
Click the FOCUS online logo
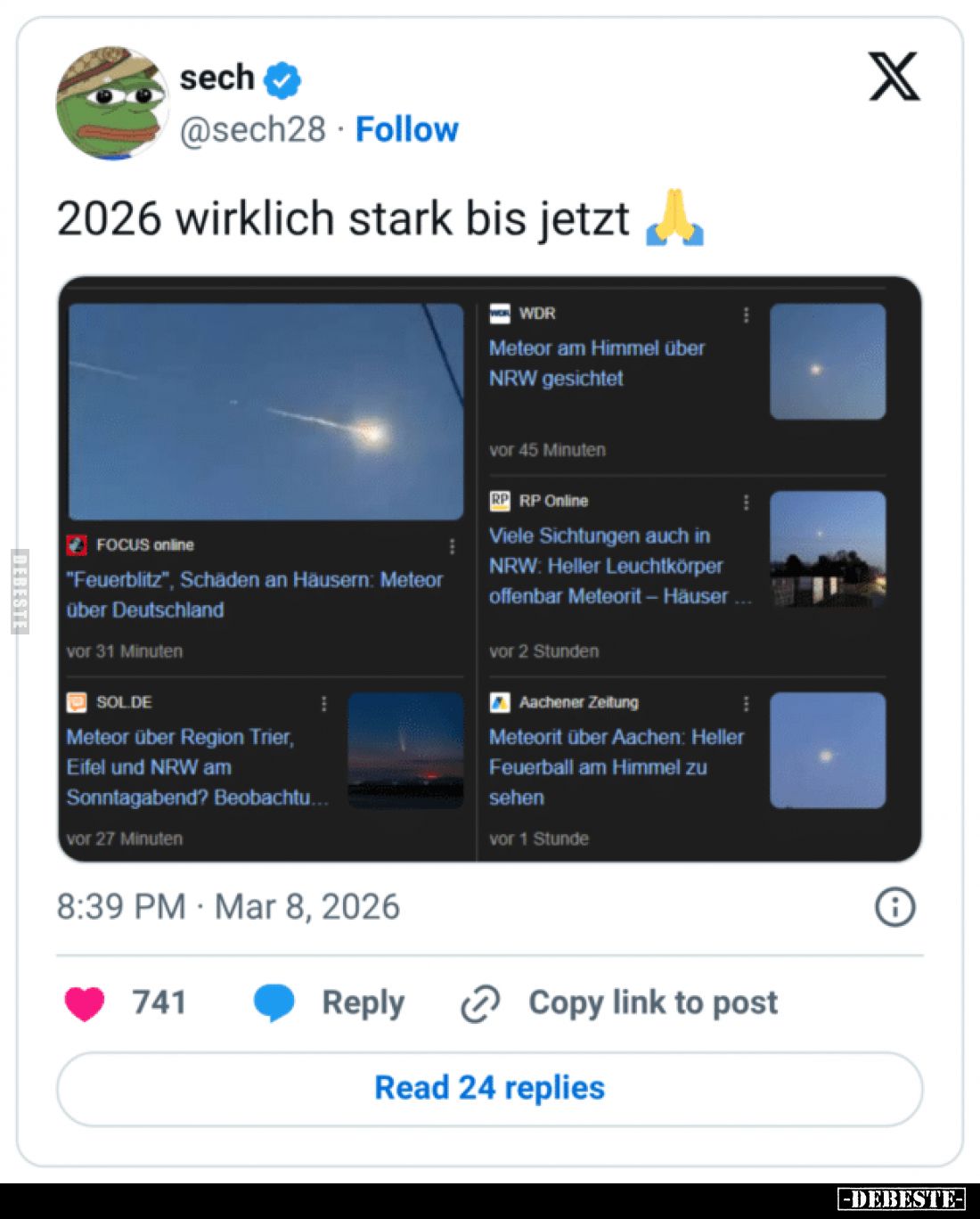click(x=75, y=544)
